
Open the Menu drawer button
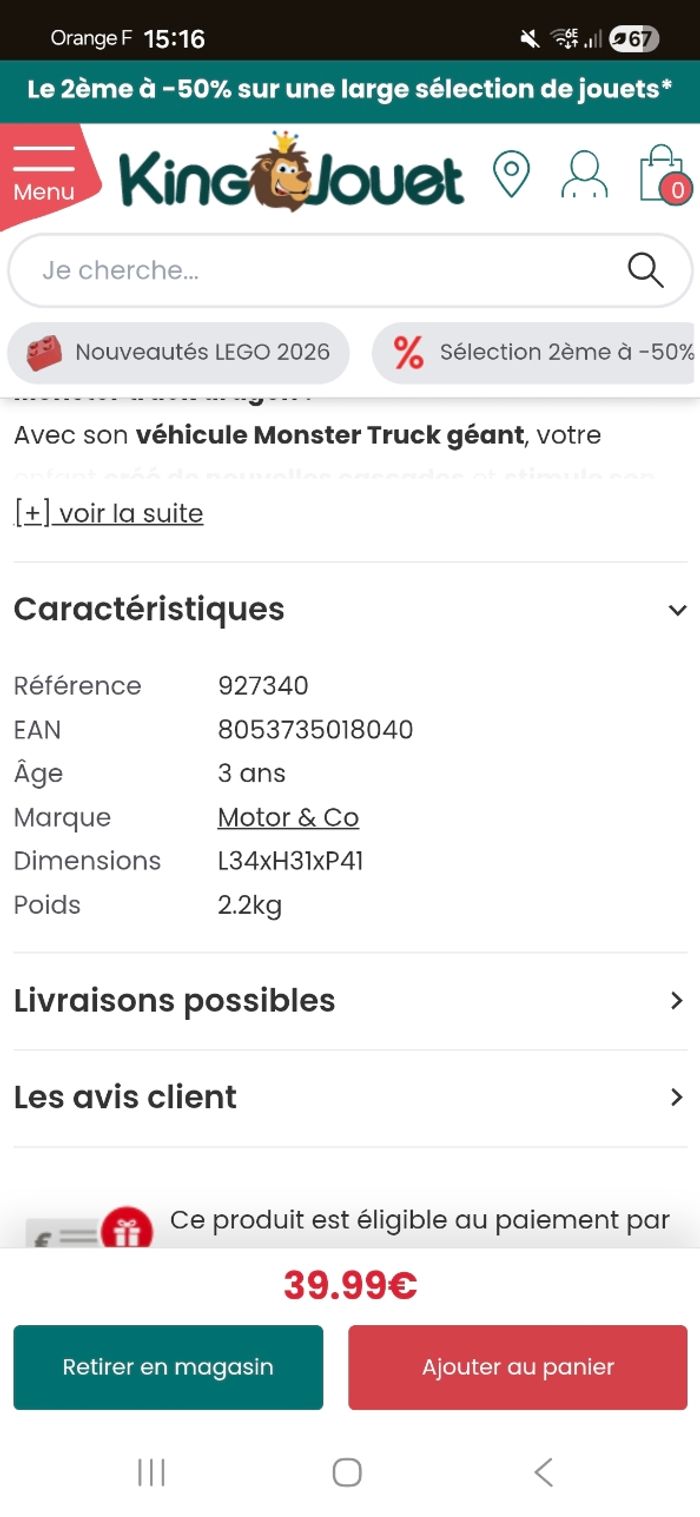[x=45, y=174]
